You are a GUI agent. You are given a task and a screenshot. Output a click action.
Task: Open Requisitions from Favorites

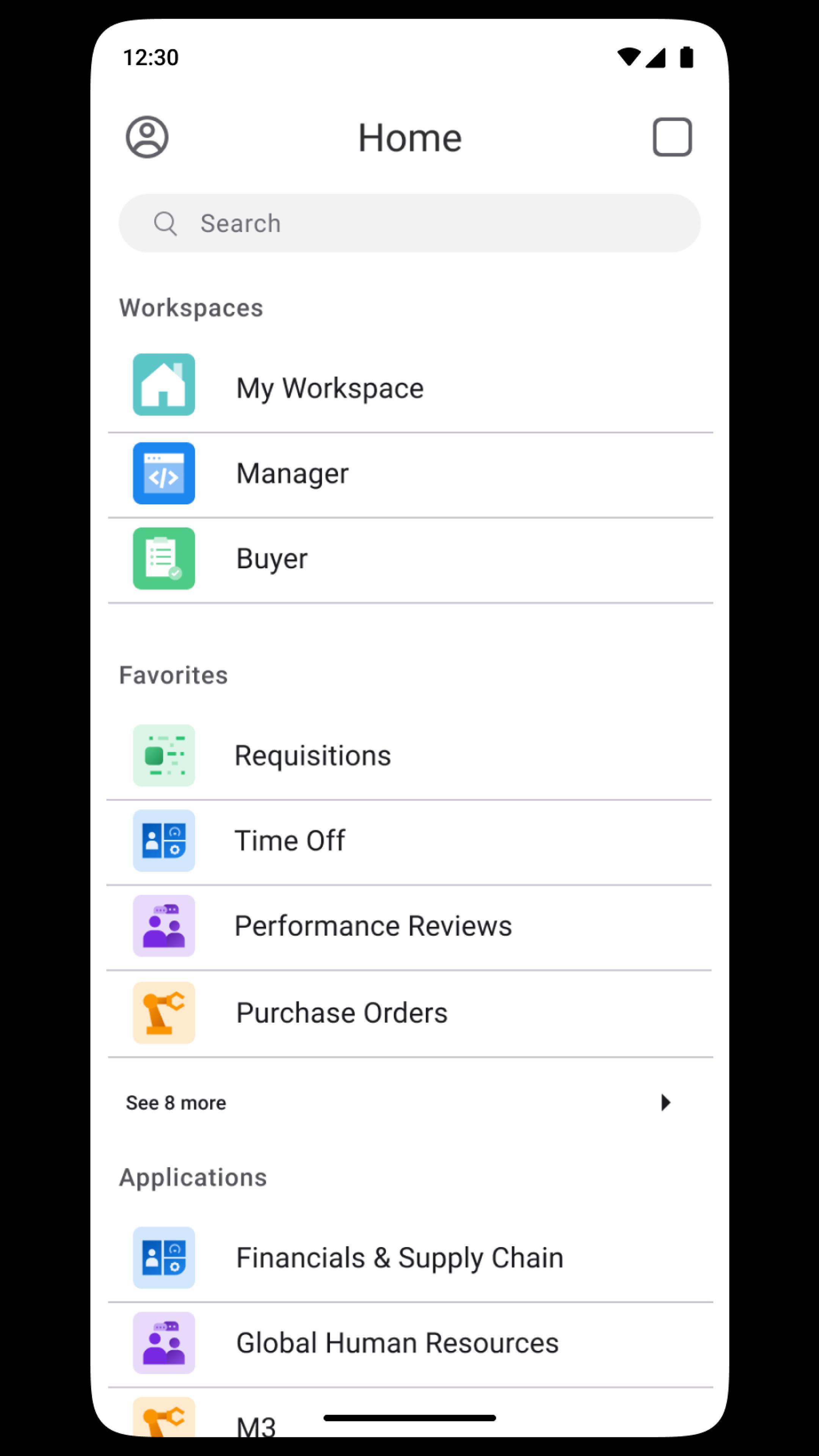point(409,756)
